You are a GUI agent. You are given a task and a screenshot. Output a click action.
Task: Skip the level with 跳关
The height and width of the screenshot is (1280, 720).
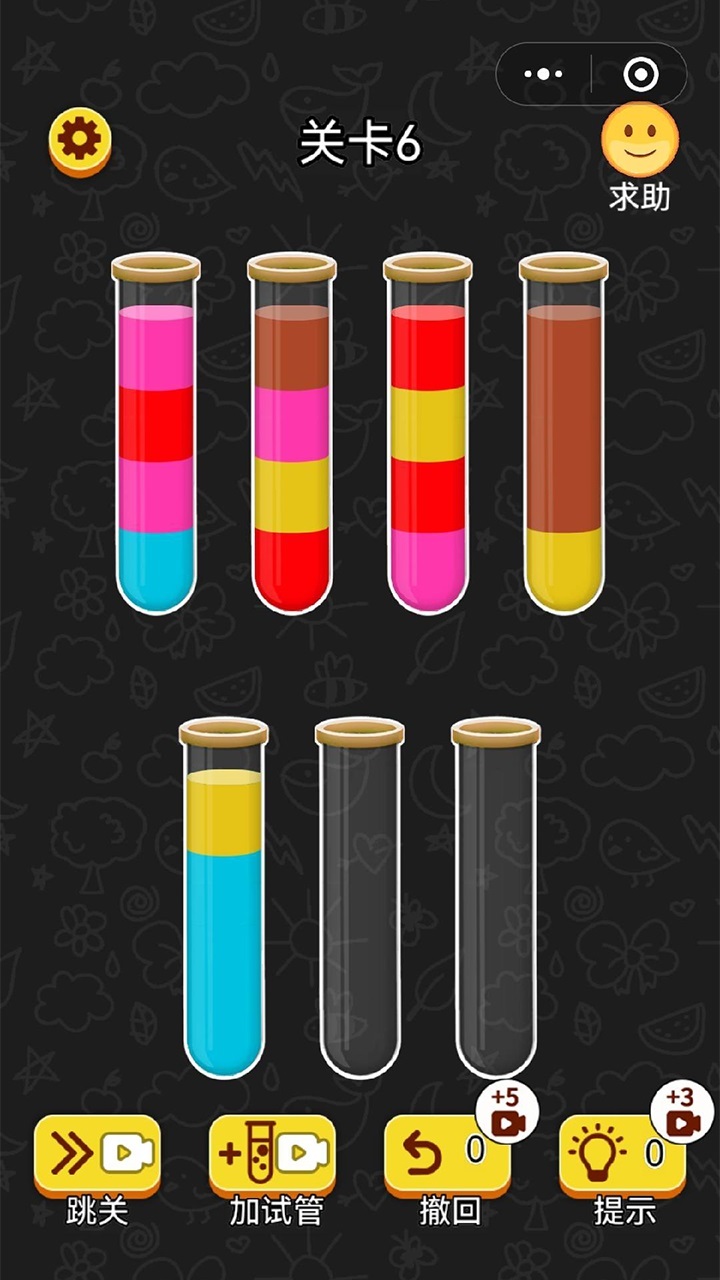click(98, 1156)
